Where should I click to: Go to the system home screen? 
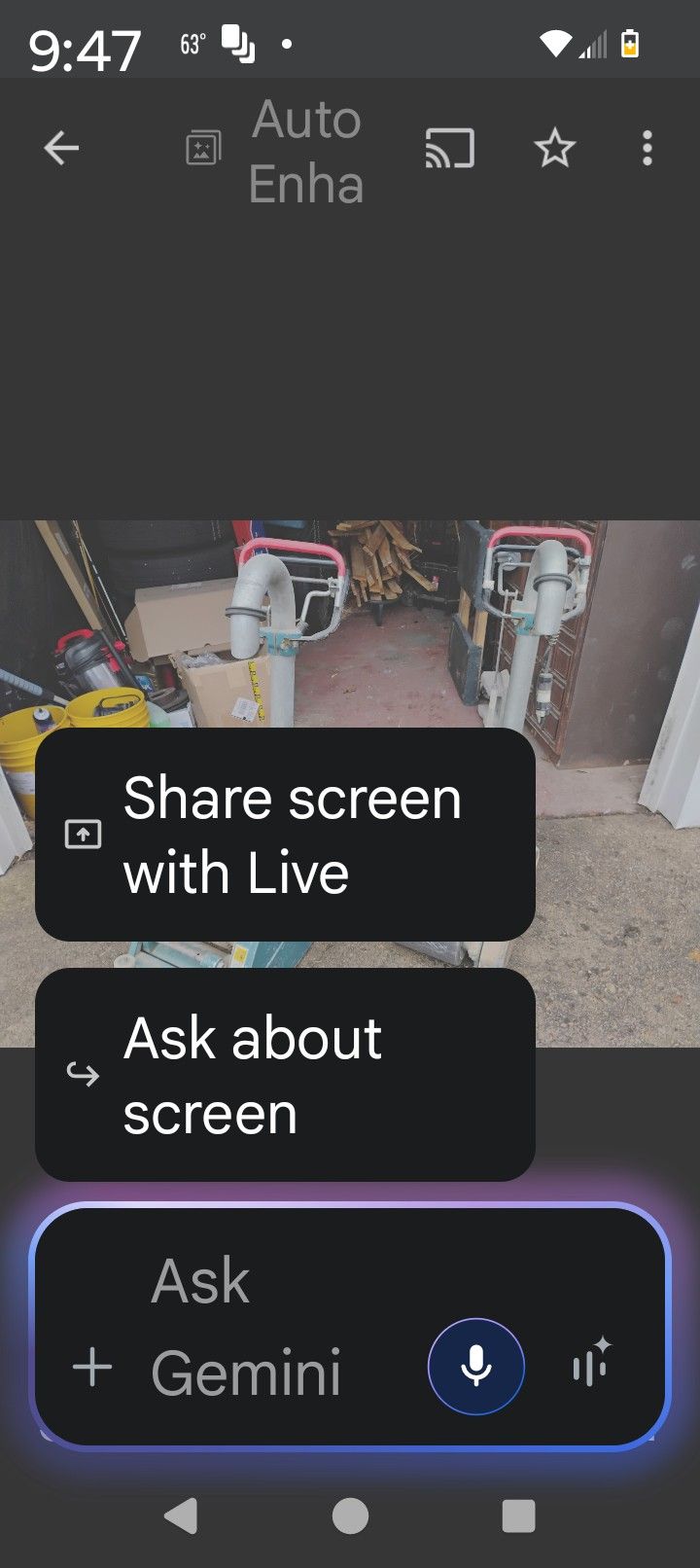350,1515
